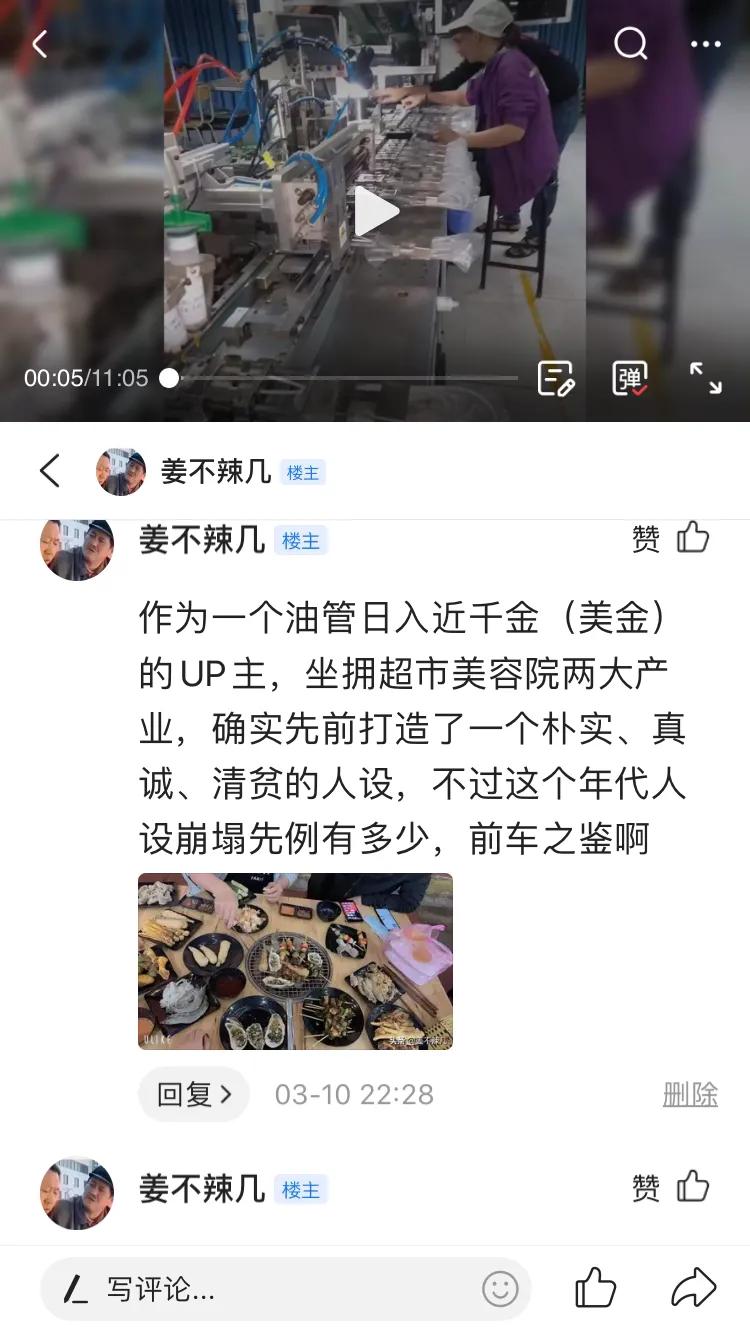Tap the back arrow on the video player
Viewport: 750px width, 1334px height.
(40, 44)
